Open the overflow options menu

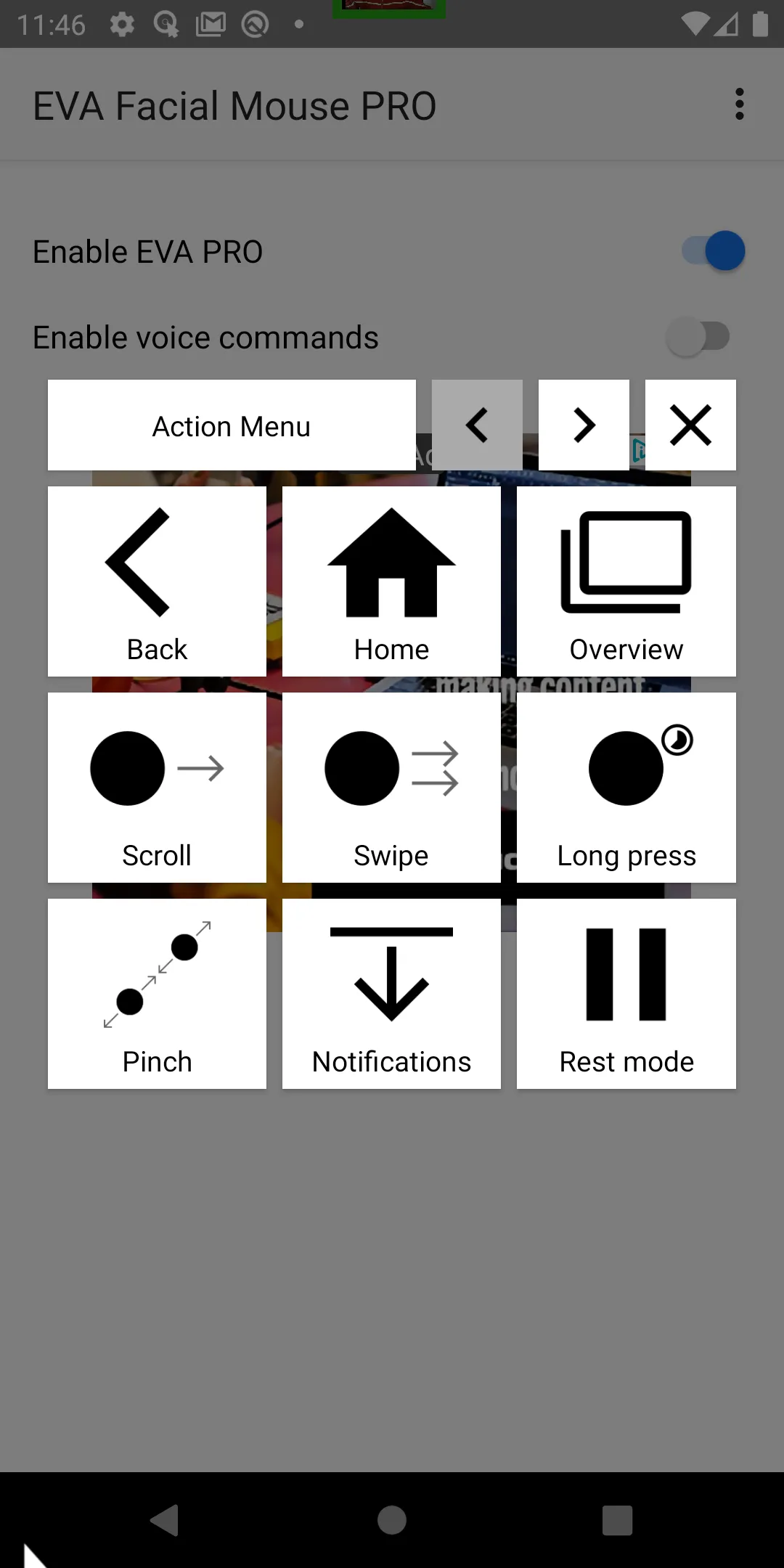coord(739,105)
